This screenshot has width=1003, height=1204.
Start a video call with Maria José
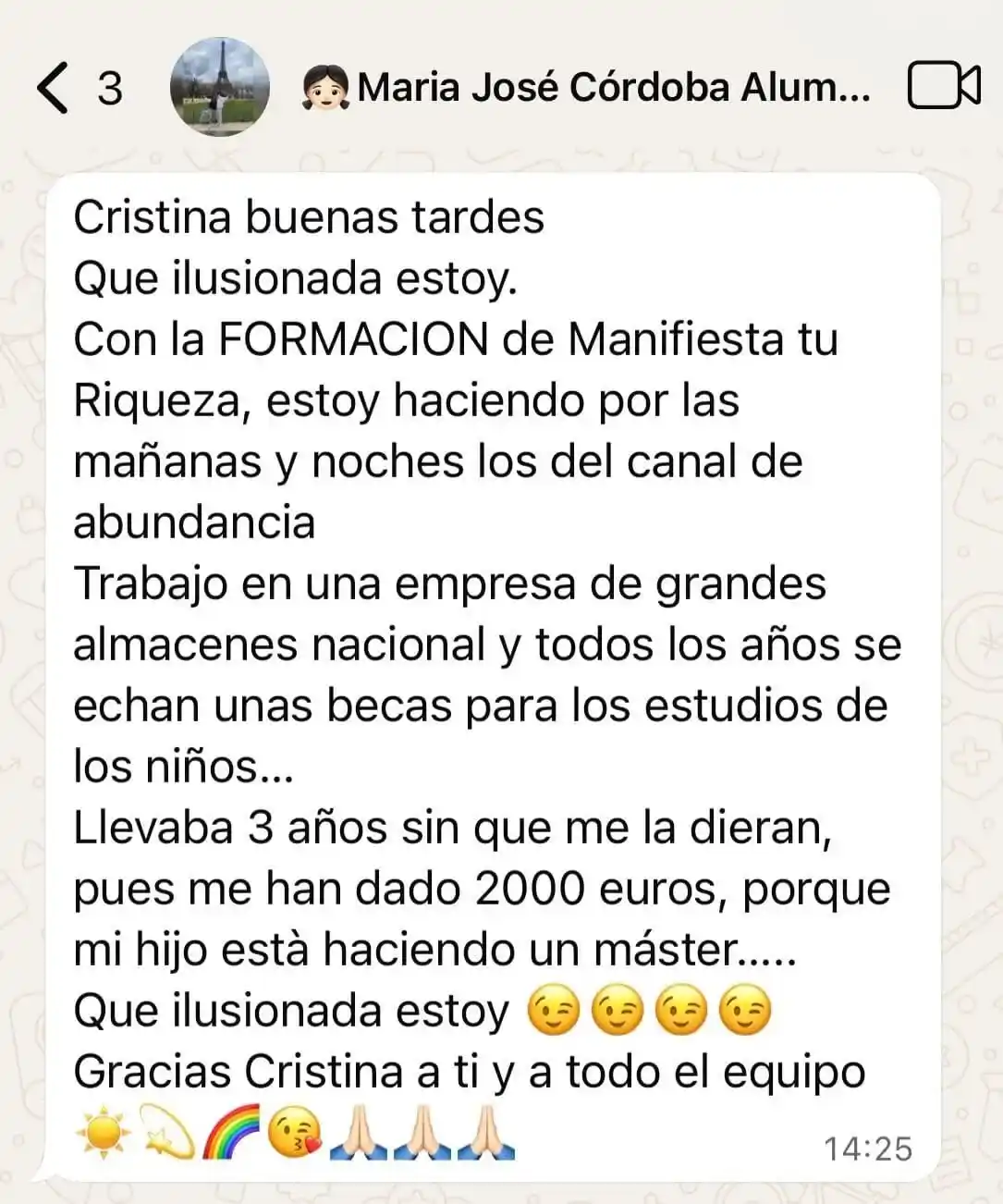tap(943, 87)
